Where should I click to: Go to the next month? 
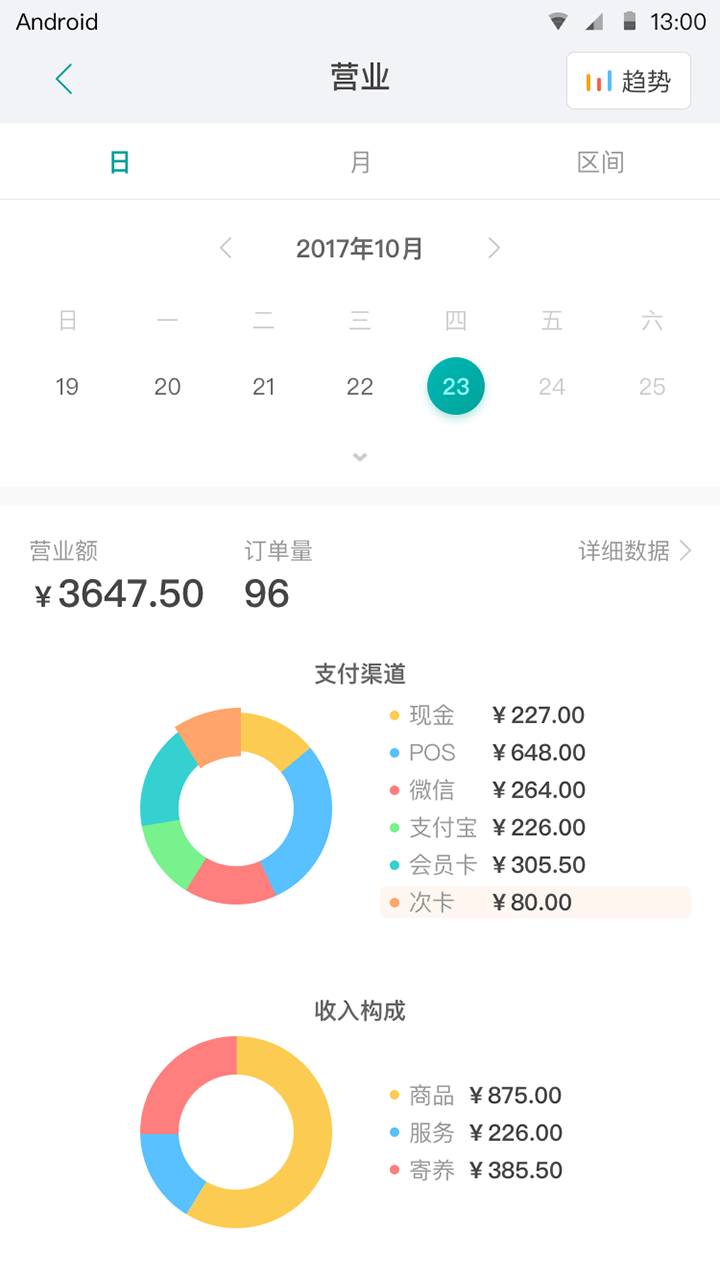click(493, 248)
